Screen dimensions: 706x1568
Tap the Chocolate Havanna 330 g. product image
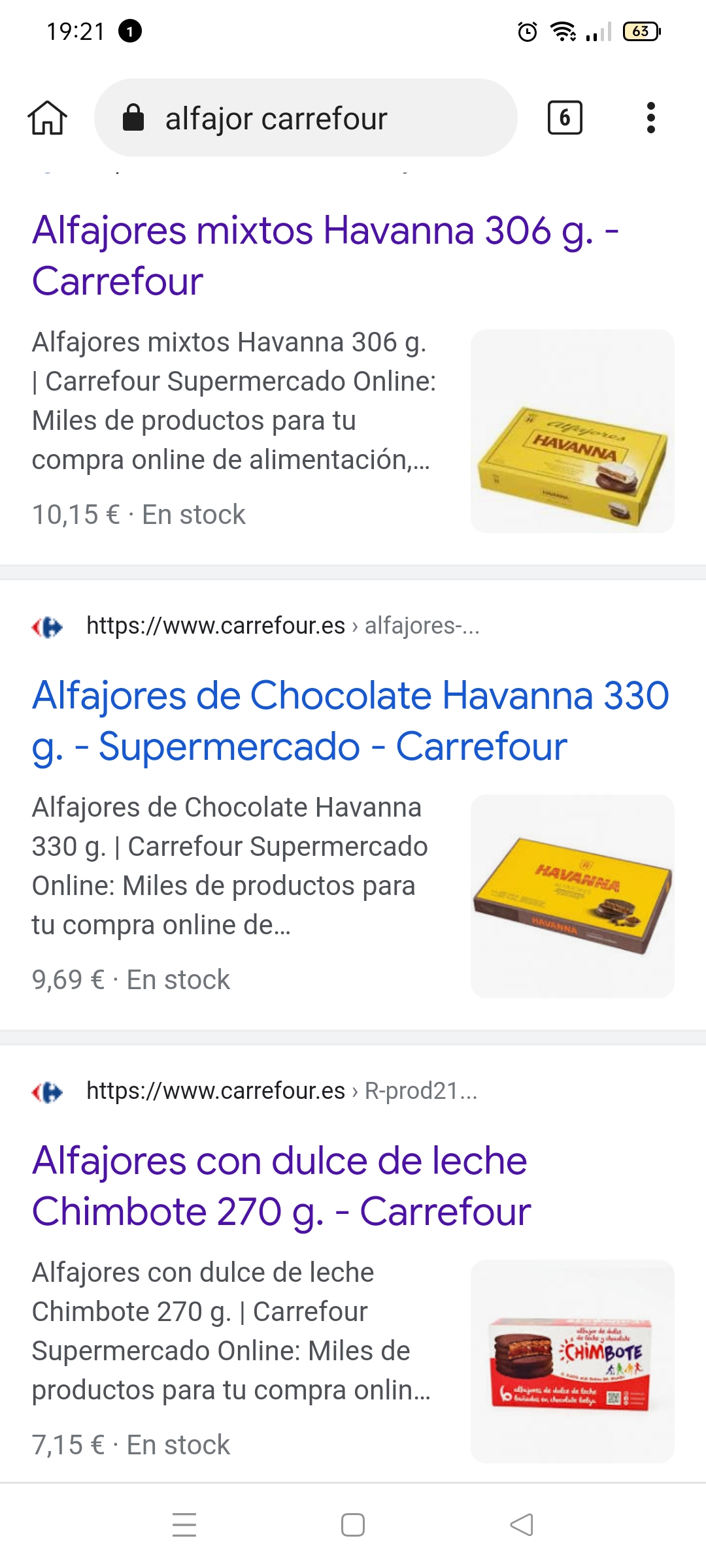[572, 896]
